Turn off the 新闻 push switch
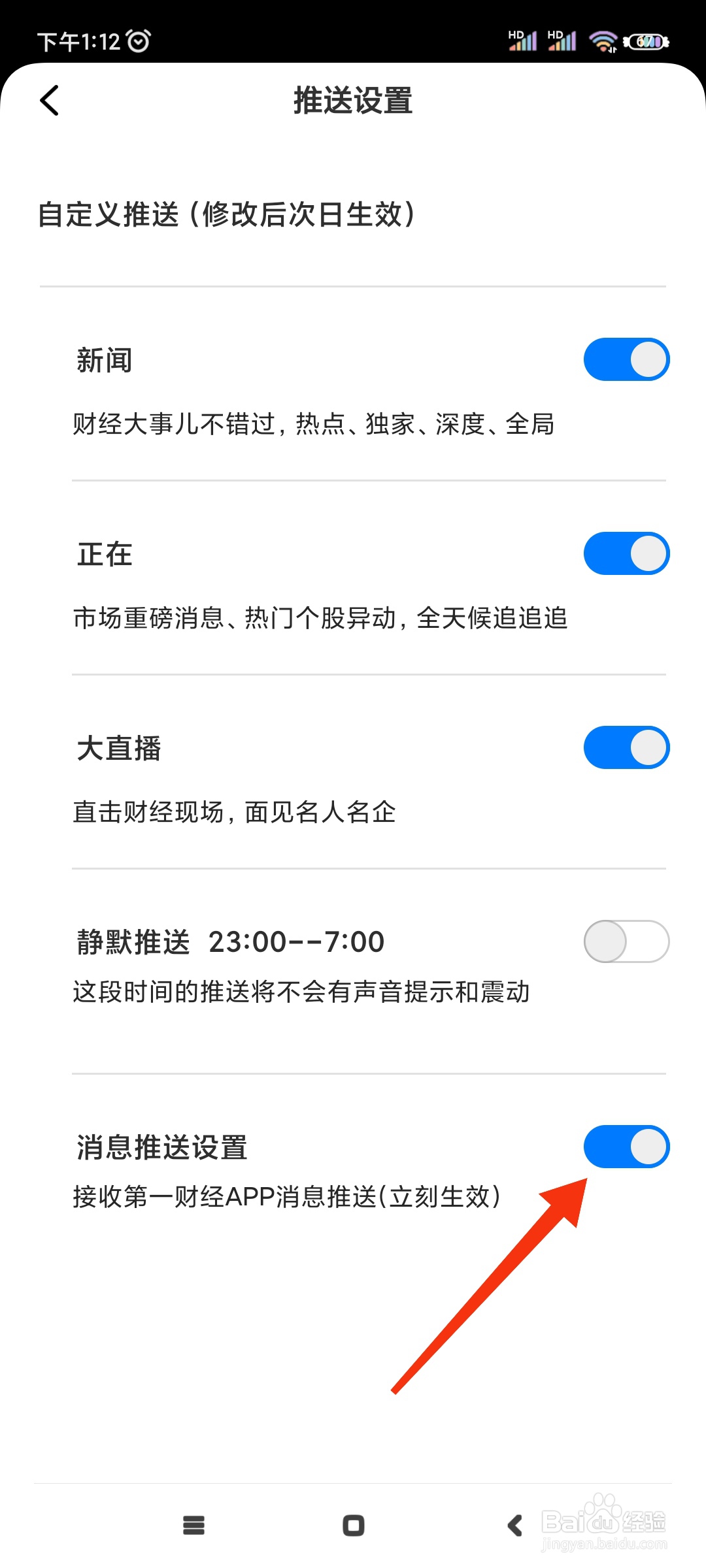The height and width of the screenshot is (1568, 706). tap(626, 359)
